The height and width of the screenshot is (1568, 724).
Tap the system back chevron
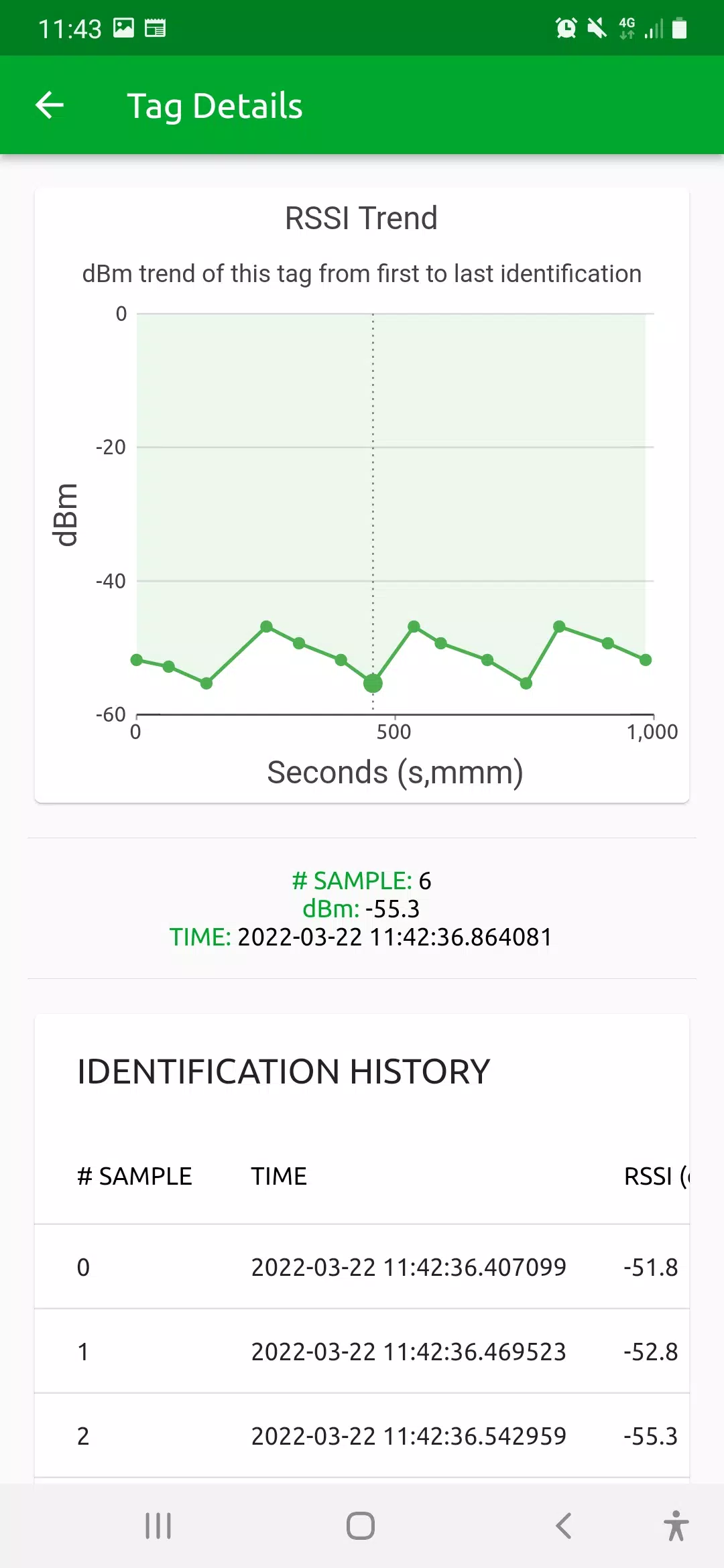point(564,1526)
